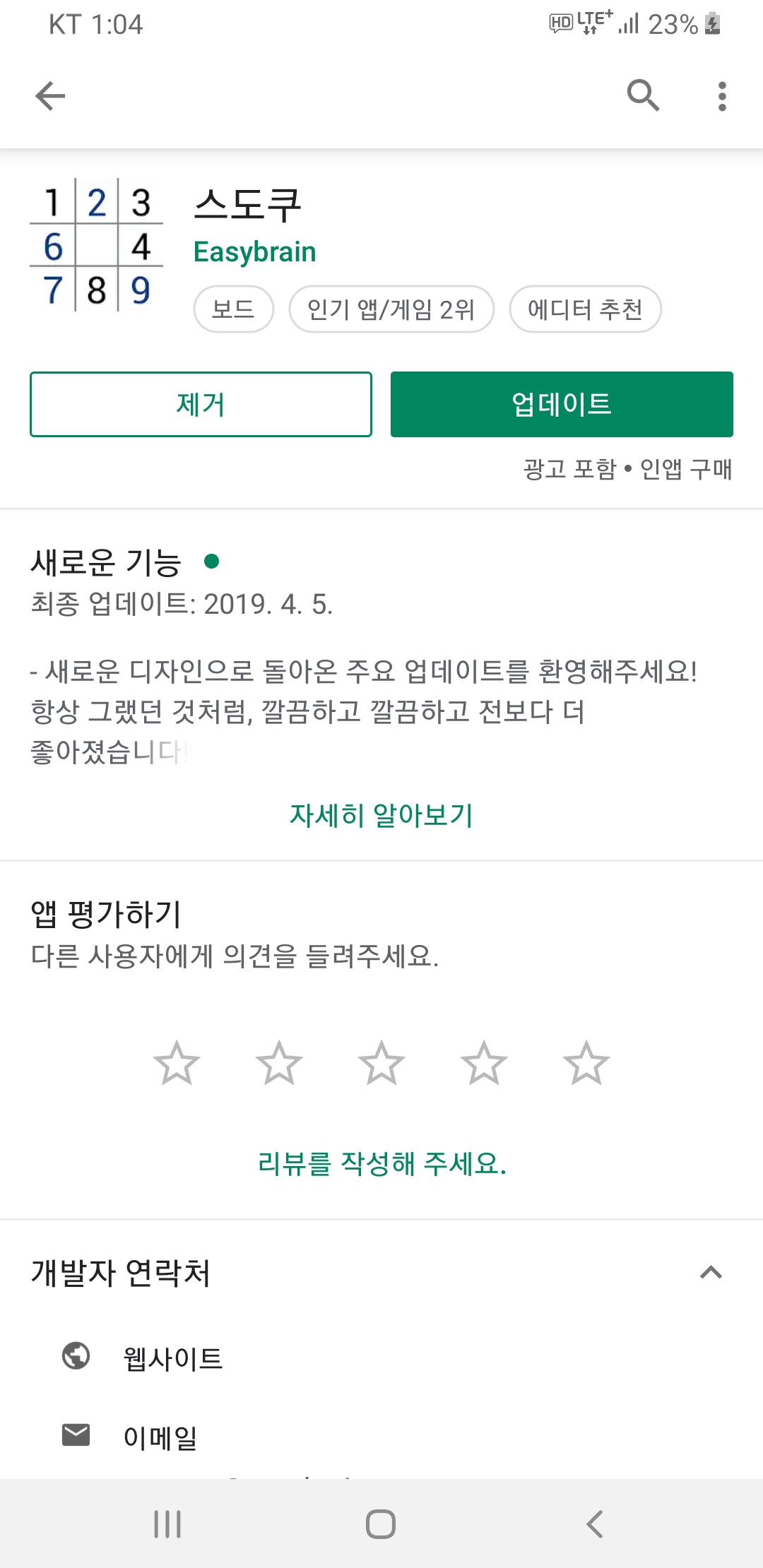Update the app with 업데이트 button

pos(562,404)
